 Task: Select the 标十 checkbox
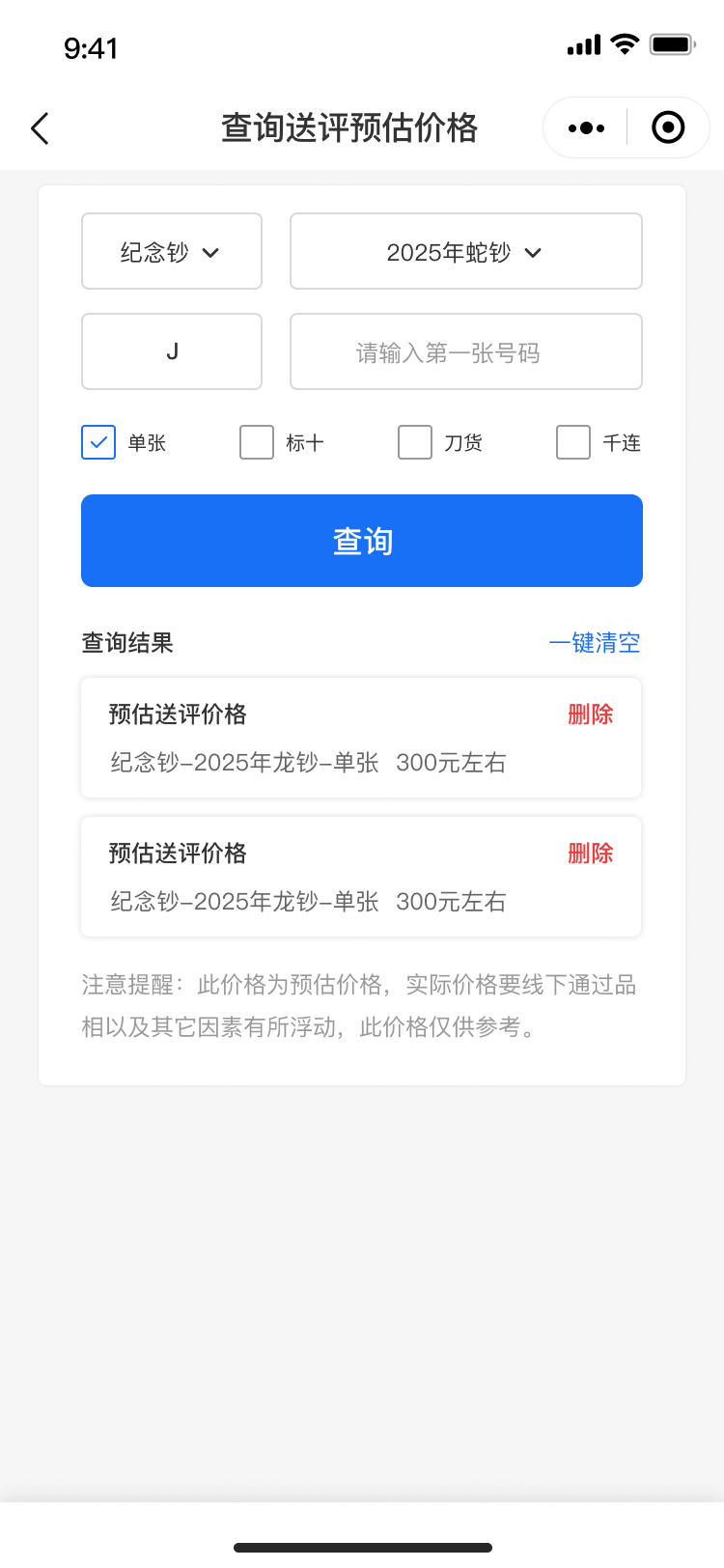click(x=257, y=442)
